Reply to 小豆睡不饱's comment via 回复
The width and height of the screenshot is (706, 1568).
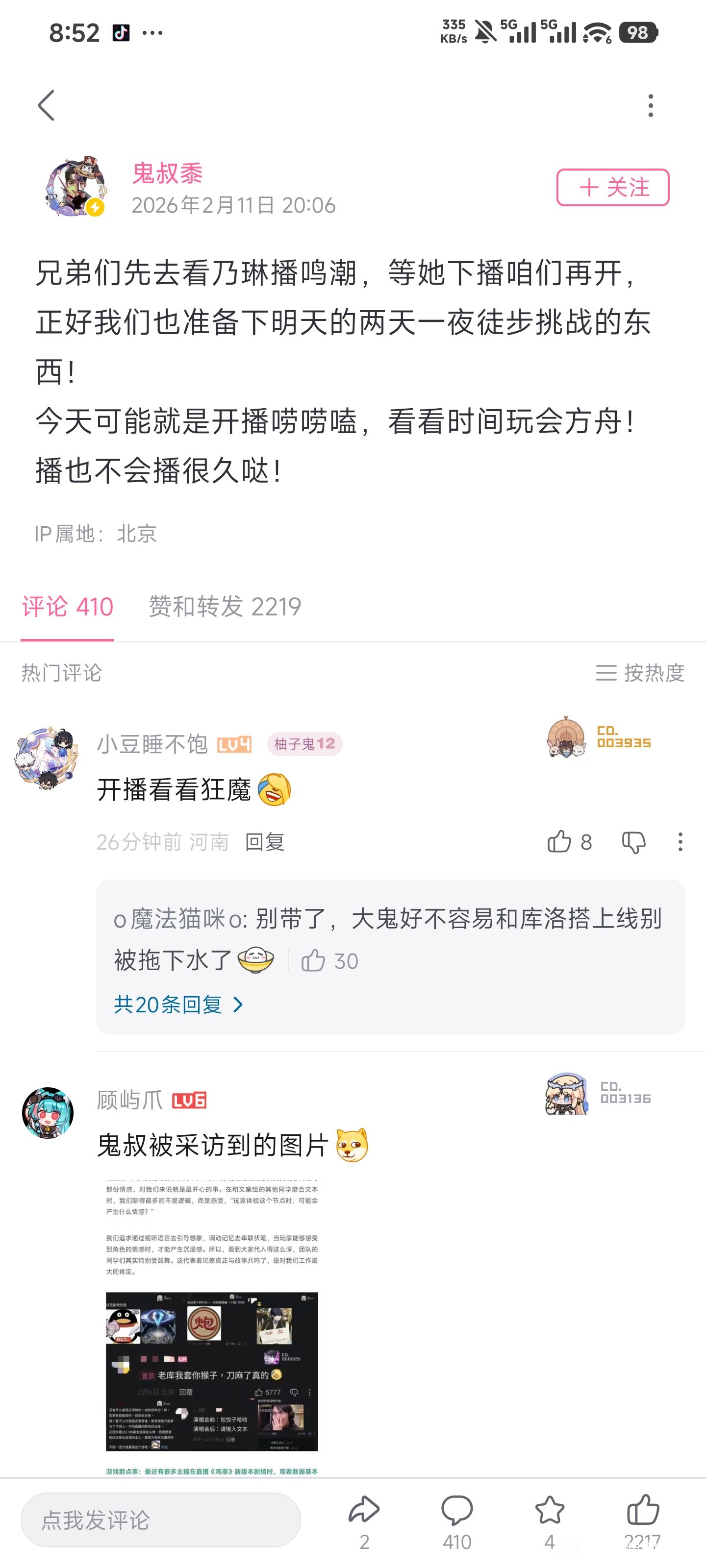pyautogui.click(x=264, y=842)
